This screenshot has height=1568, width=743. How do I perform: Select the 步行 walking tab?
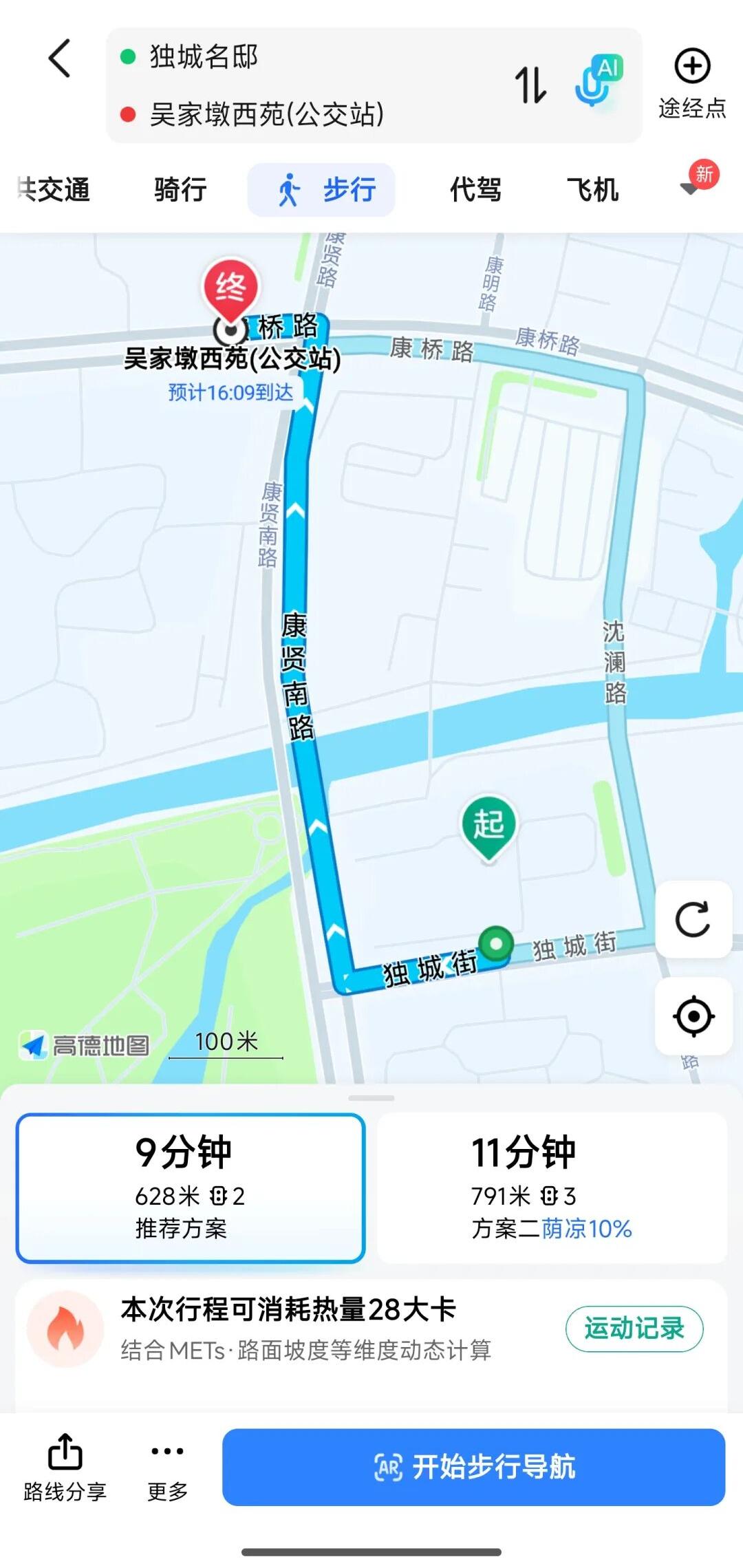pos(322,190)
